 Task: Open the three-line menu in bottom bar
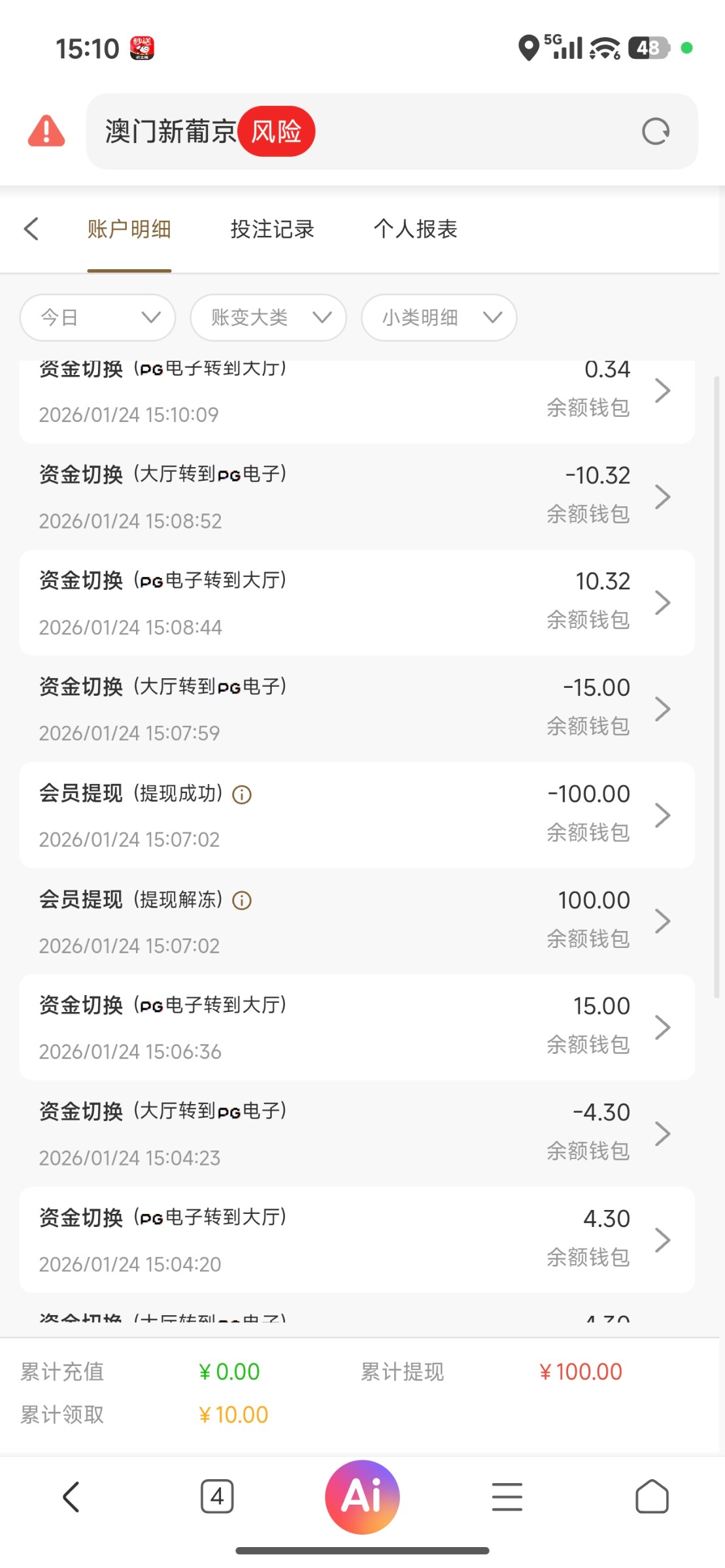pyautogui.click(x=507, y=1496)
